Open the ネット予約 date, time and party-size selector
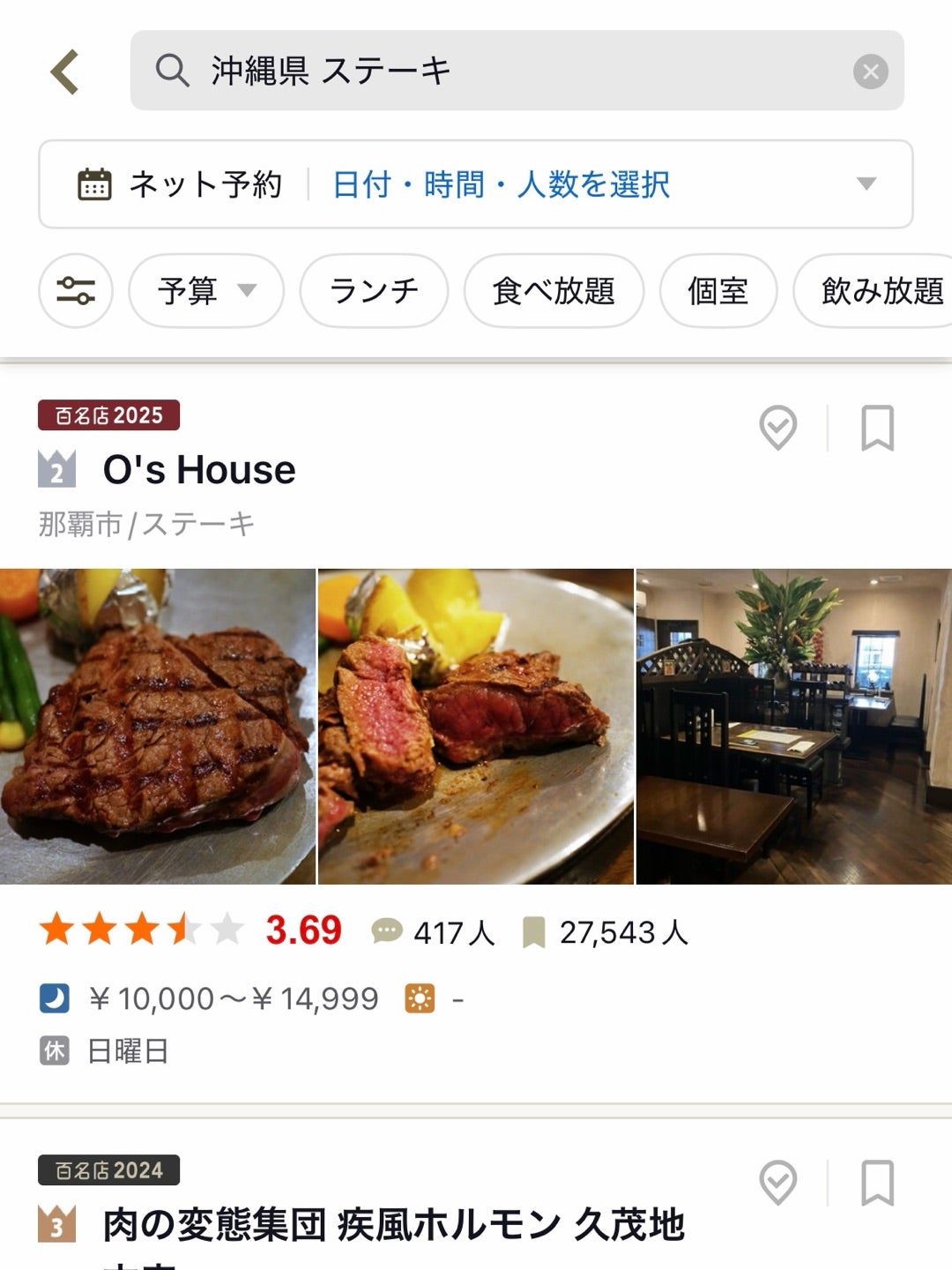The image size is (952, 1270). (x=476, y=184)
